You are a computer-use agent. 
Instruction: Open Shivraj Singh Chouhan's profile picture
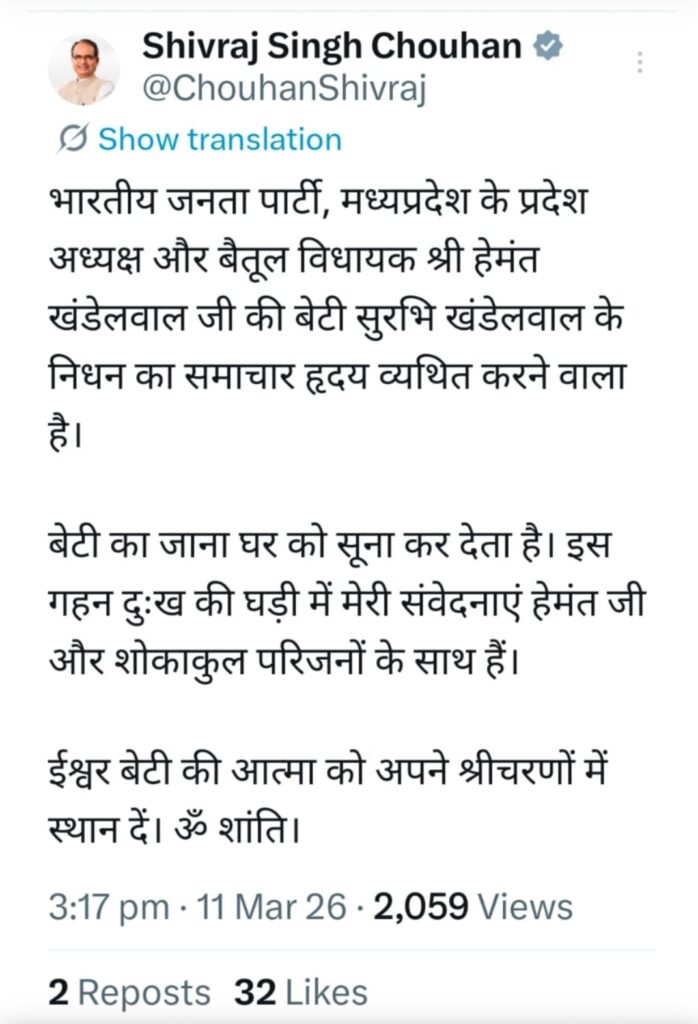(84, 69)
